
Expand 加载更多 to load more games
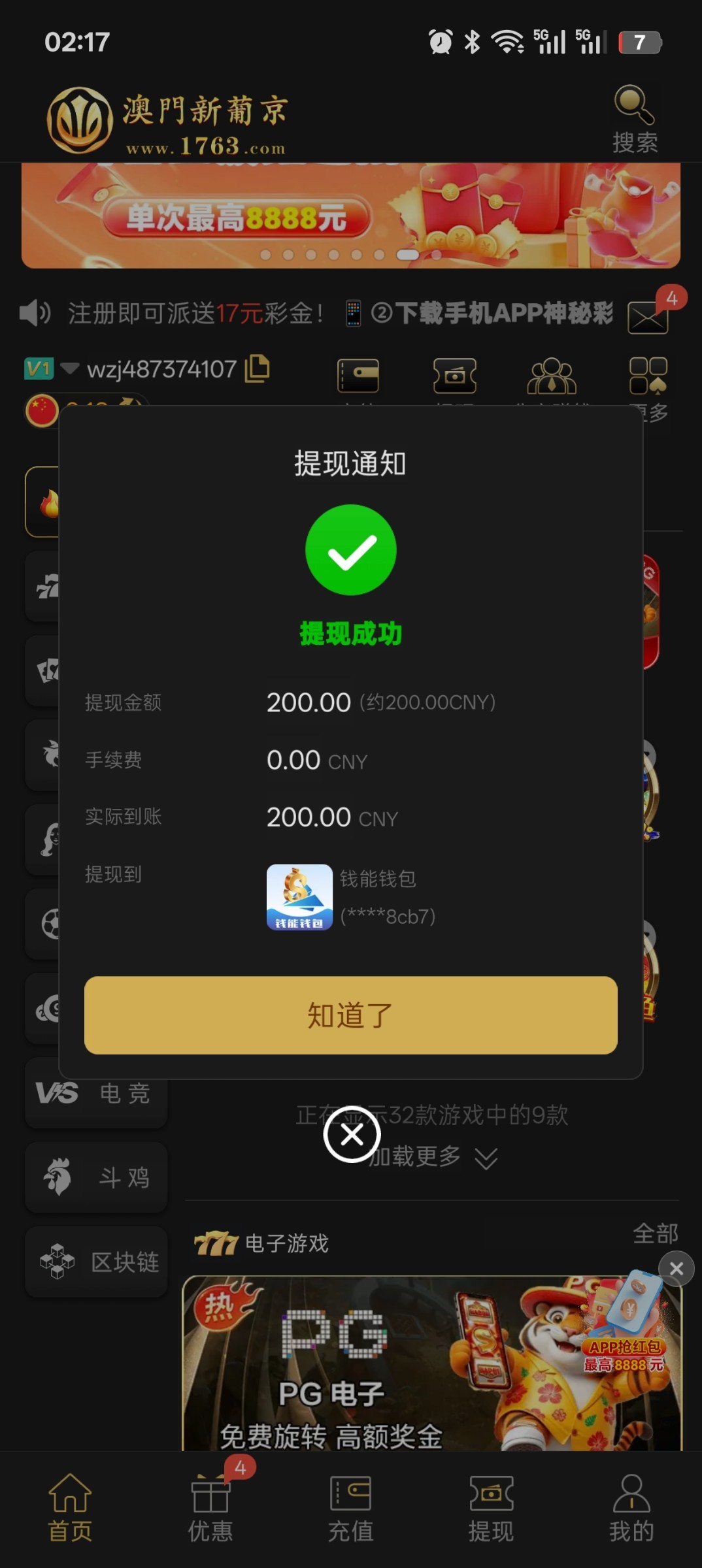pos(431,1157)
